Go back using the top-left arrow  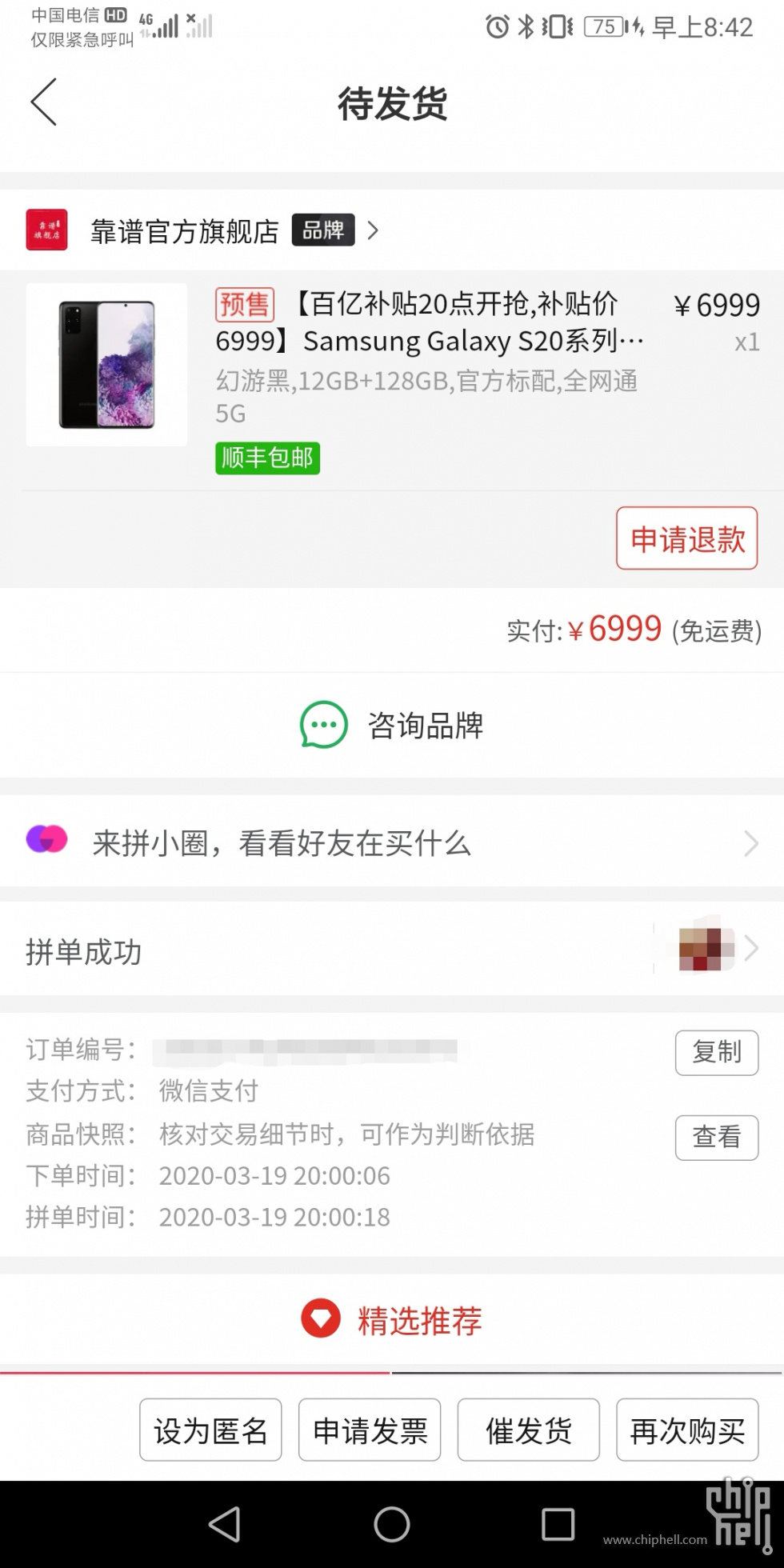[44, 102]
